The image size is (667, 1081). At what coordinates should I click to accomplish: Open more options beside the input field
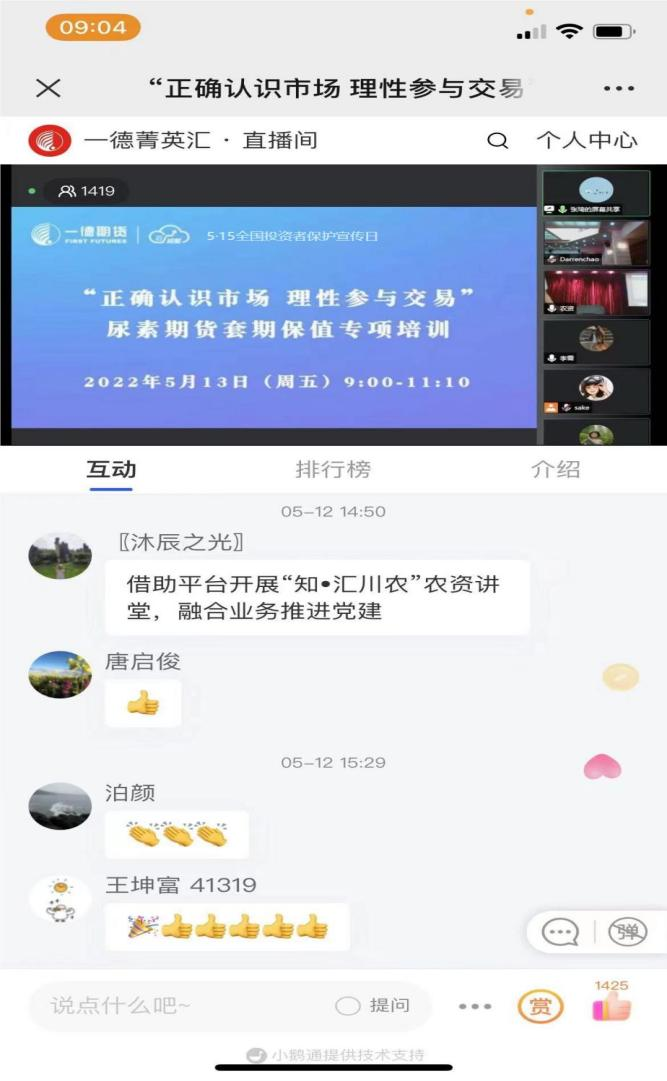(x=474, y=1007)
